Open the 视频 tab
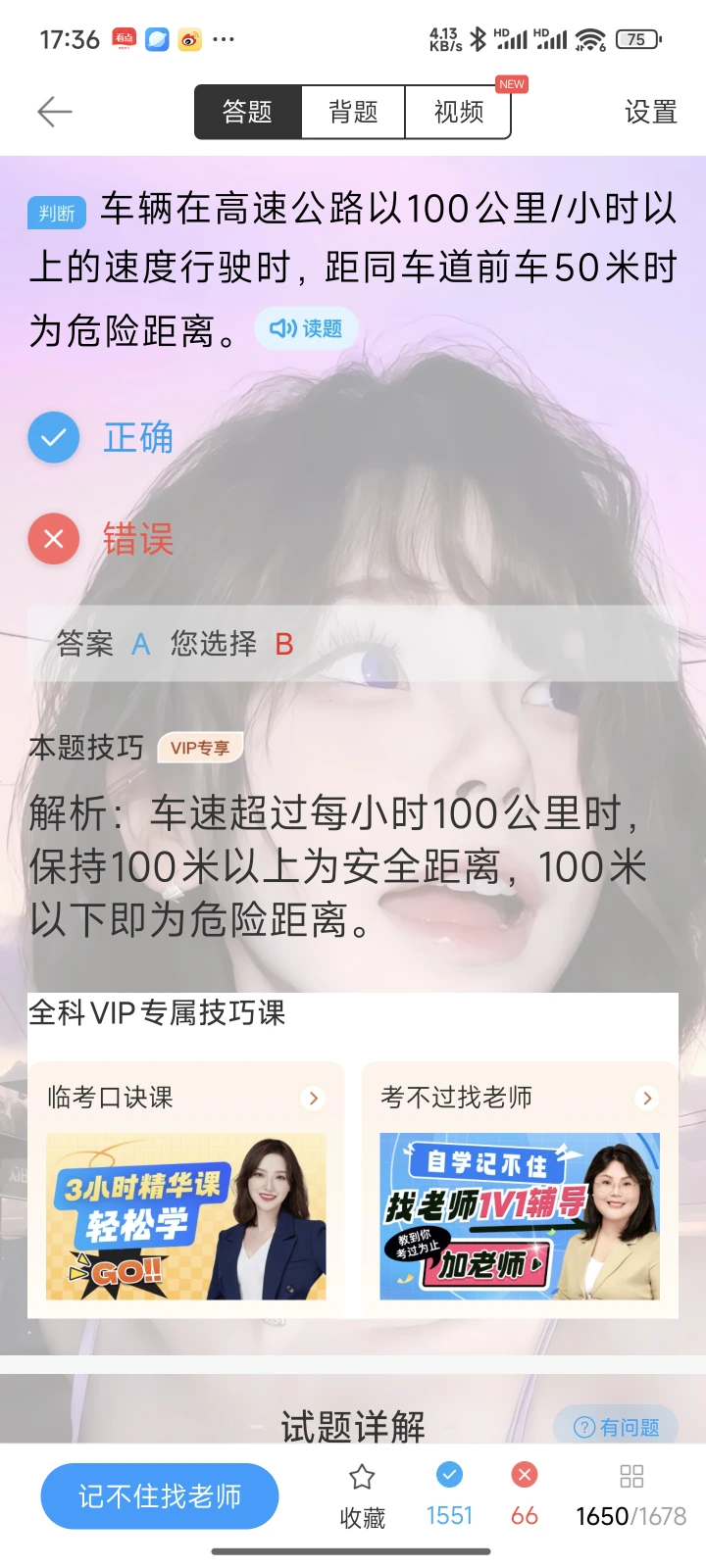 pyautogui.click(x=458, y=112)
